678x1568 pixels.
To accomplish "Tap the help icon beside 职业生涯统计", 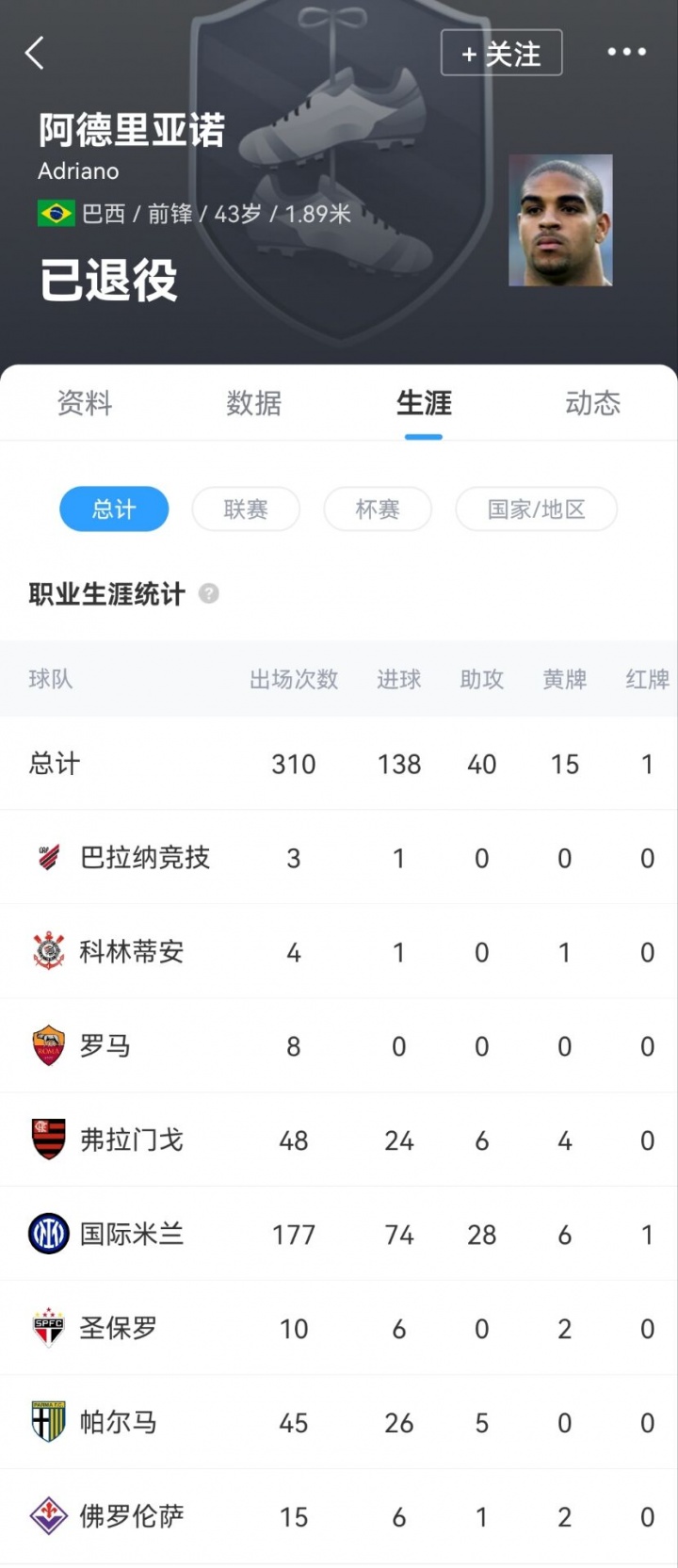I will tap(209, 593).
